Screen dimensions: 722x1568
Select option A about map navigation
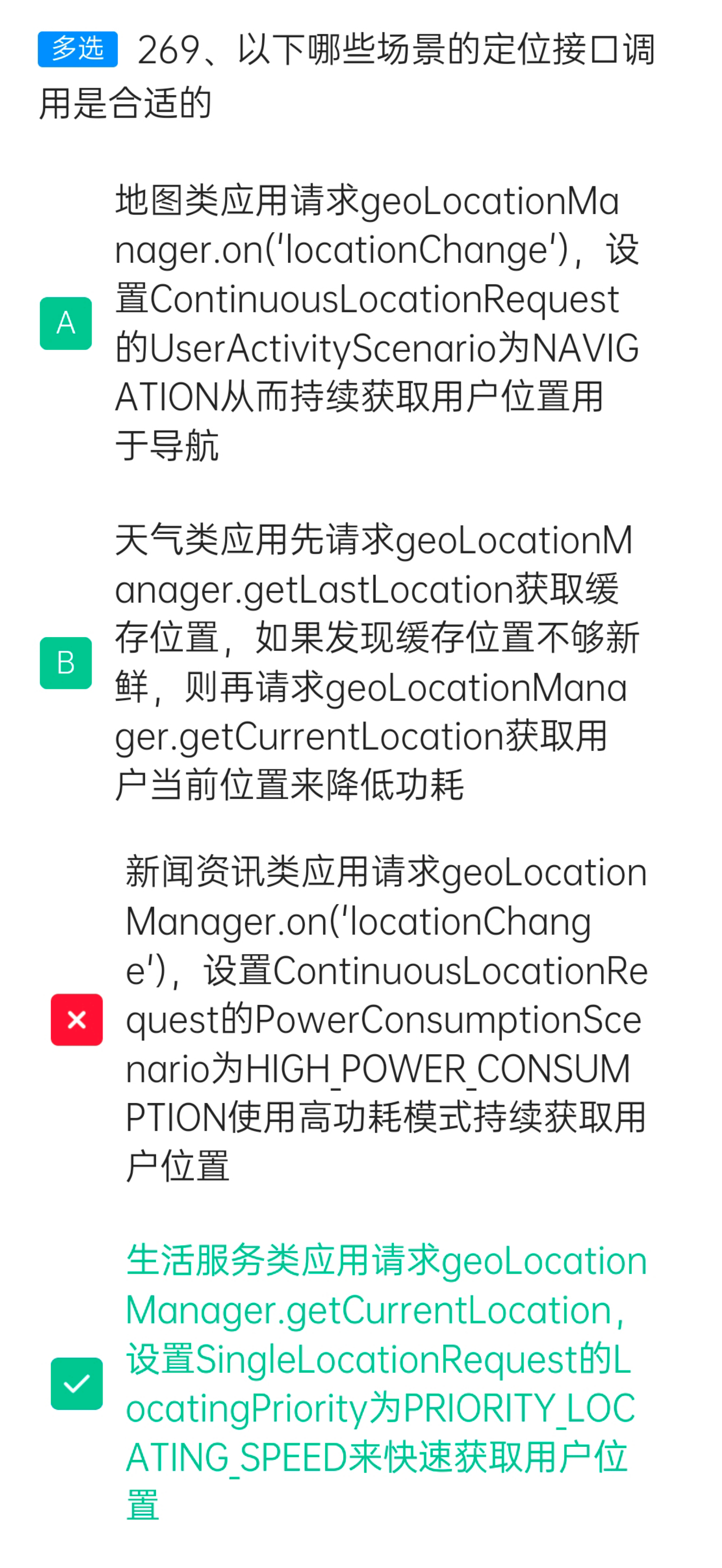(66, 323)
